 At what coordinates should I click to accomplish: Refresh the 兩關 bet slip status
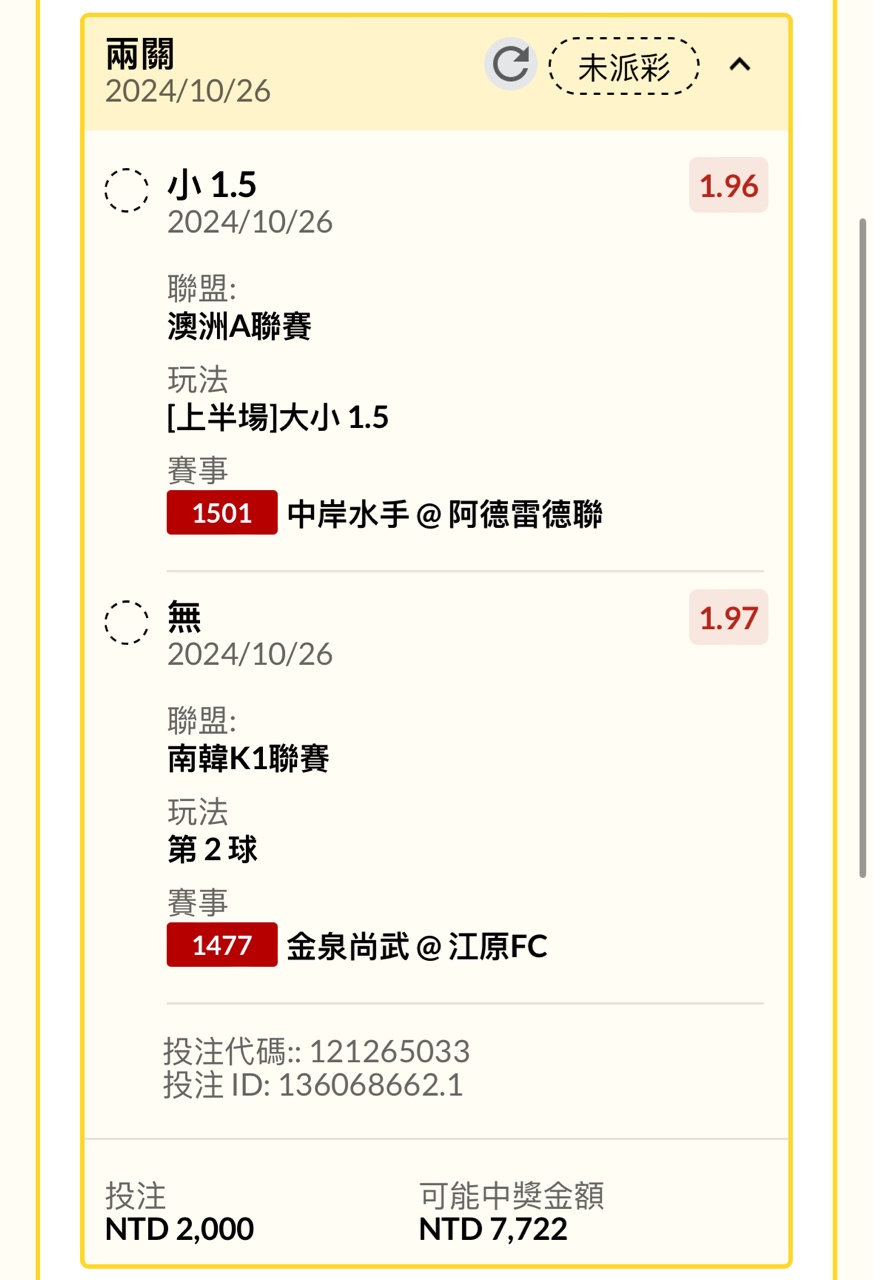click(511, 65)
